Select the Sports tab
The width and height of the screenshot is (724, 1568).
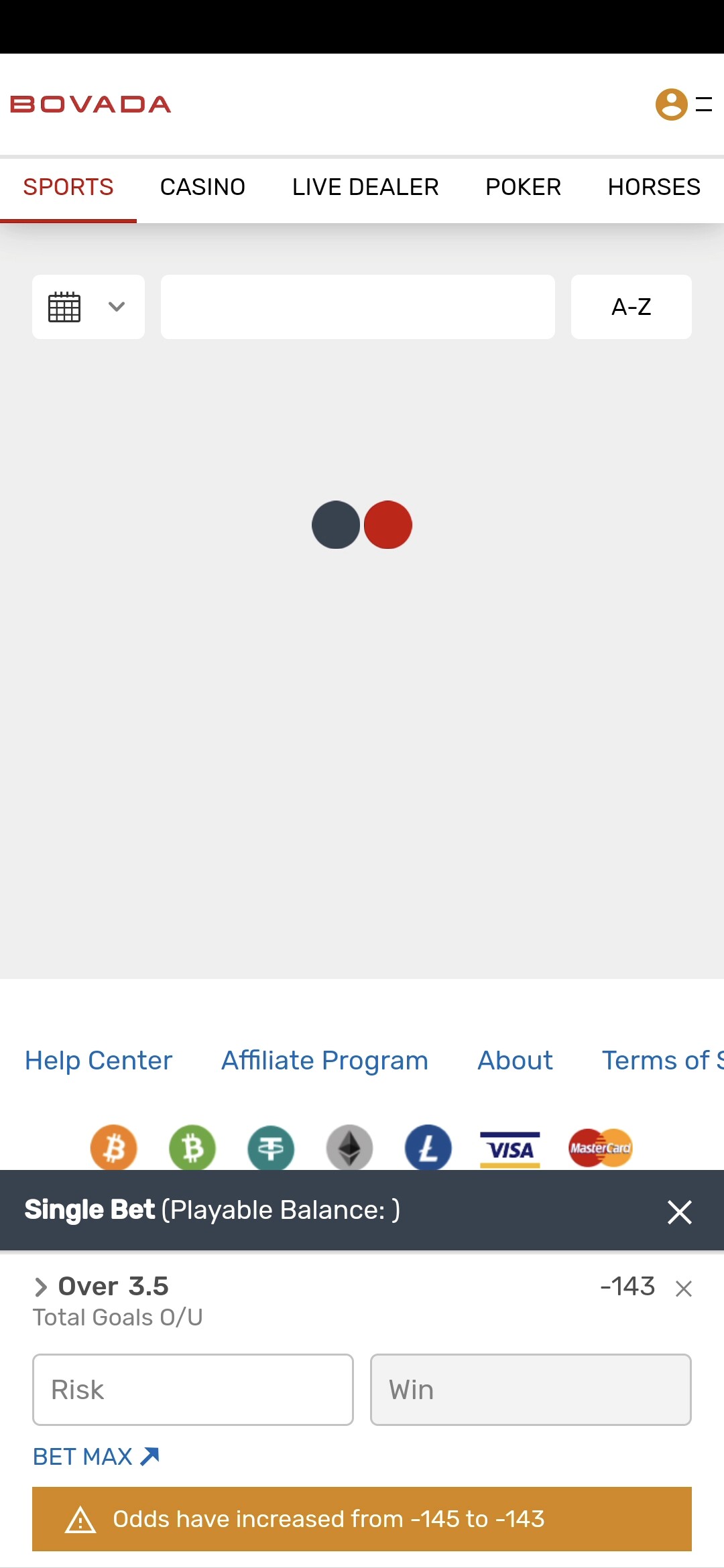coord(68,187)
